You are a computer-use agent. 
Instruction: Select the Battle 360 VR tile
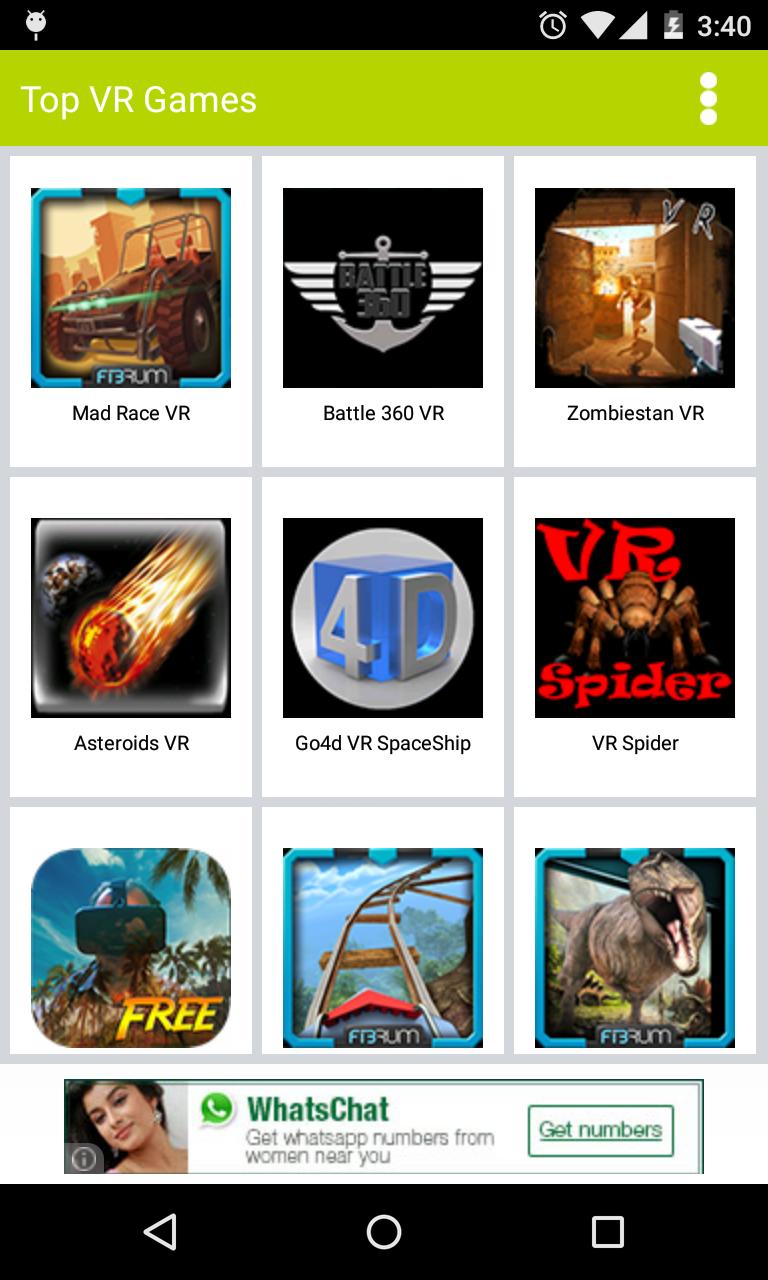(x=383, y=310)
